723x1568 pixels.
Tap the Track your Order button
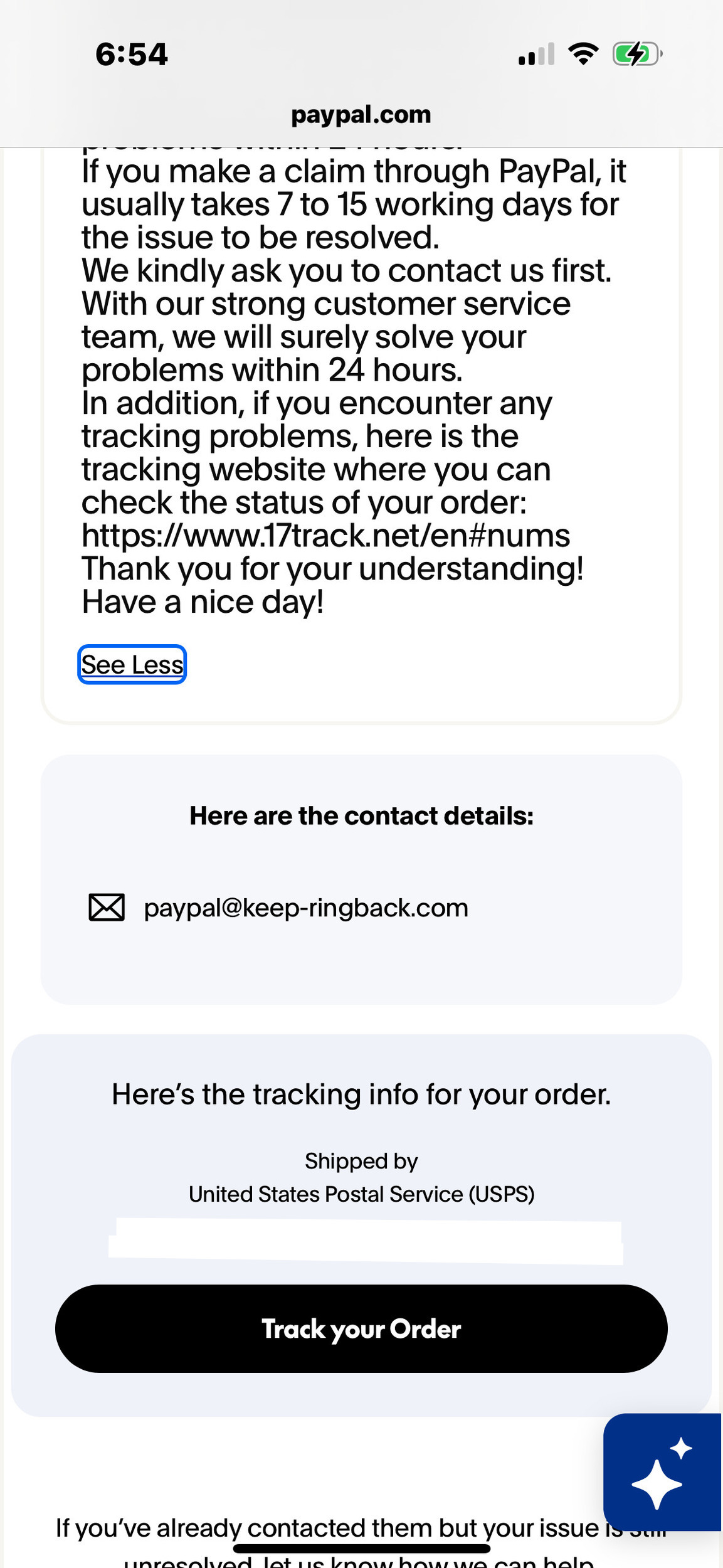coord(361,1329)
